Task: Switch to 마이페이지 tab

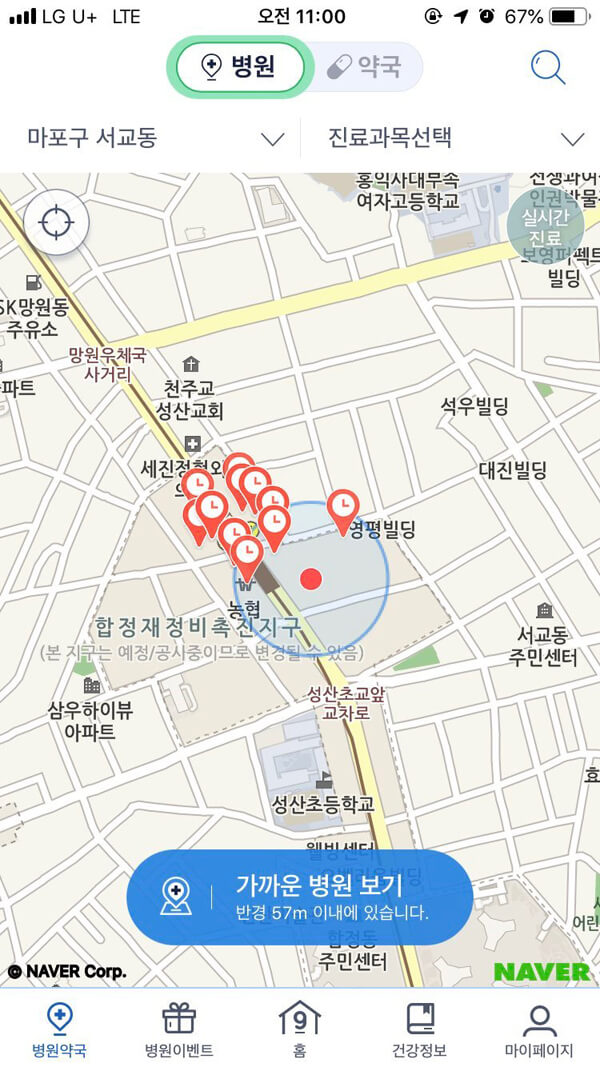Action: click(x=539, y=1030)
